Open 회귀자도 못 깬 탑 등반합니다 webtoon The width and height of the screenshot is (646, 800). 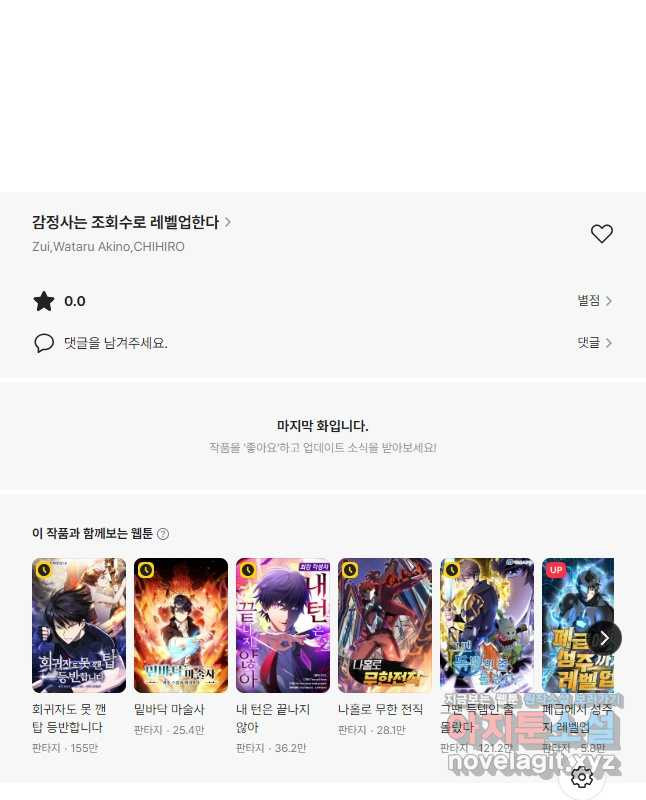point(79,626)
